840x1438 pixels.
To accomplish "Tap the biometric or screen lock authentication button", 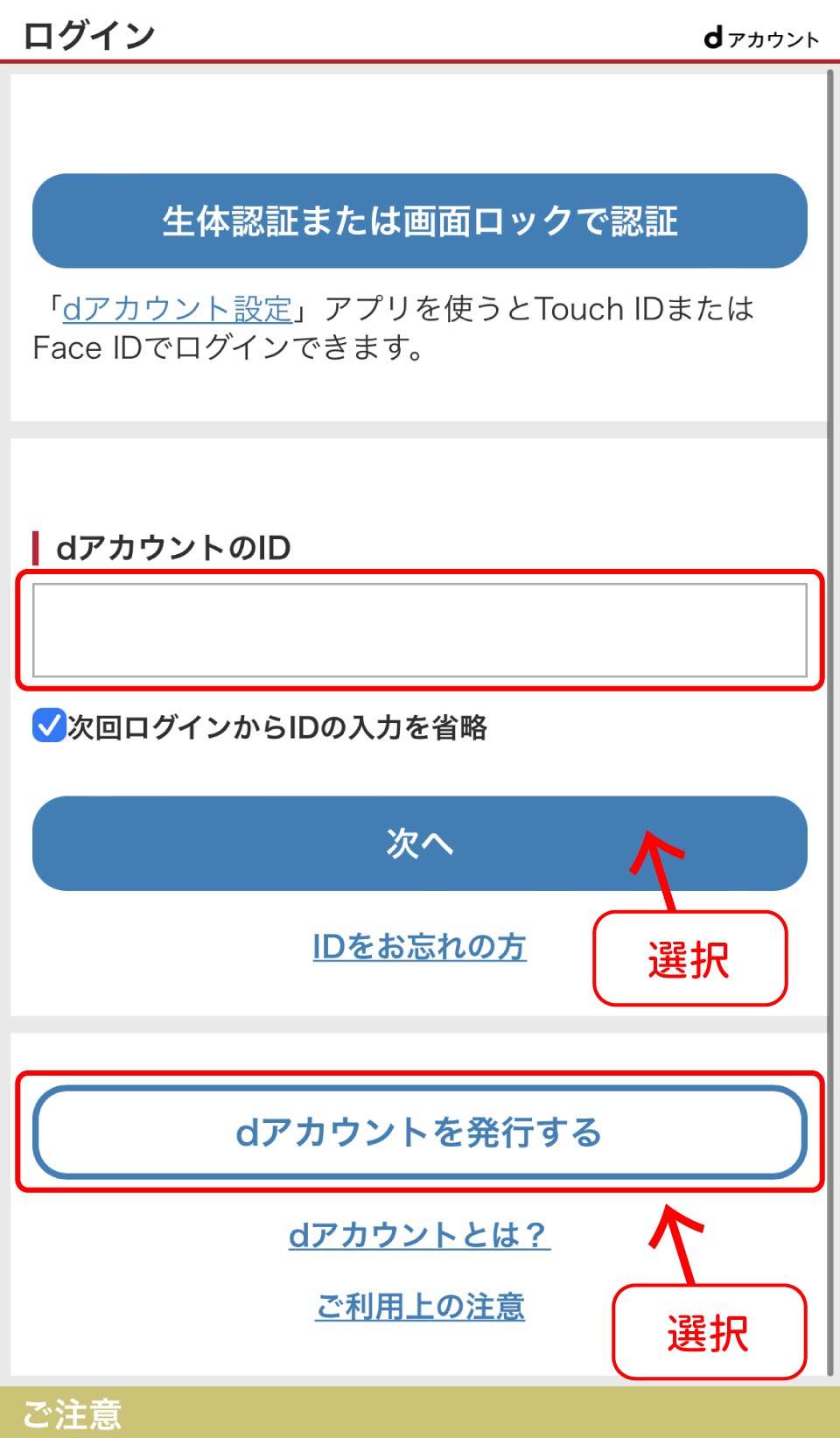I will [419, 221].
